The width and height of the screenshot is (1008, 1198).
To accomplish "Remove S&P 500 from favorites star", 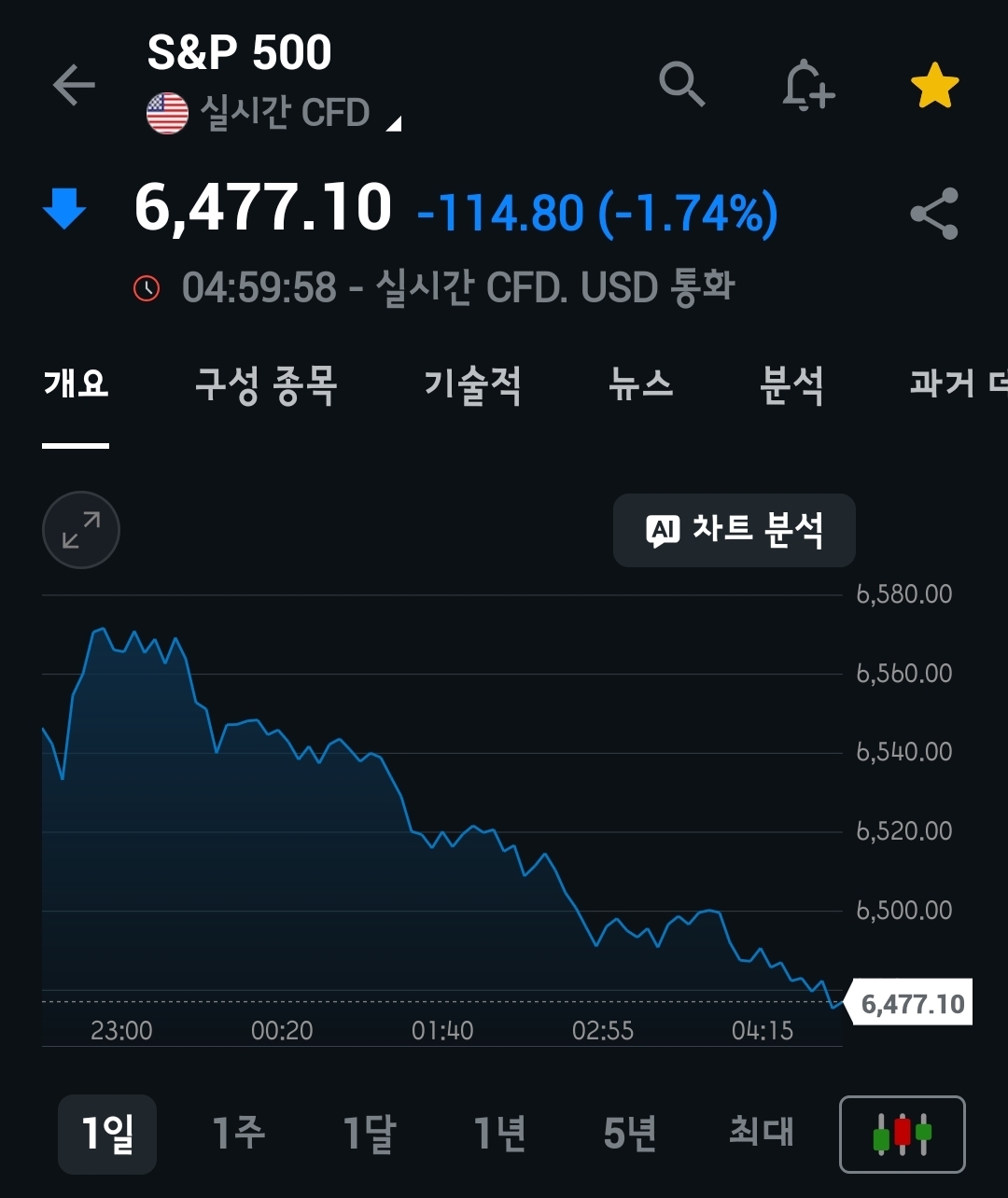I will click(934, 87).
